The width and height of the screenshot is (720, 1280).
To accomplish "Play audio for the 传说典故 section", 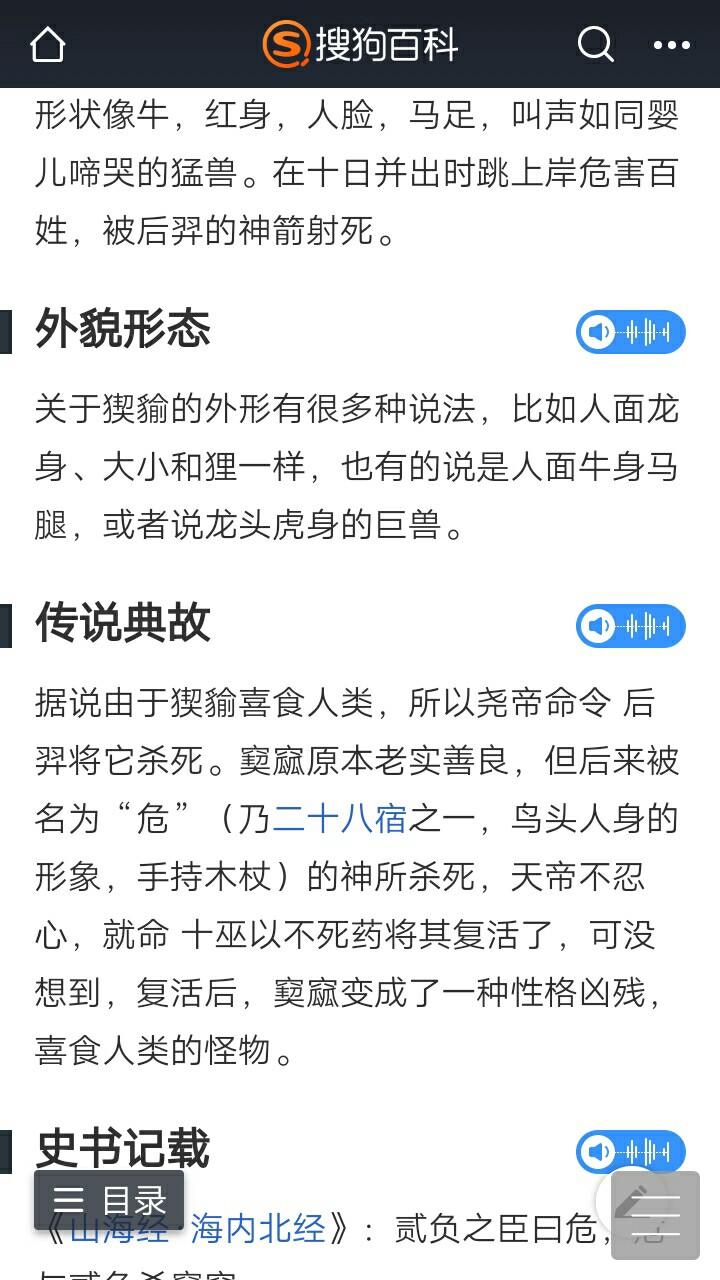I will (x=631, y=626).
